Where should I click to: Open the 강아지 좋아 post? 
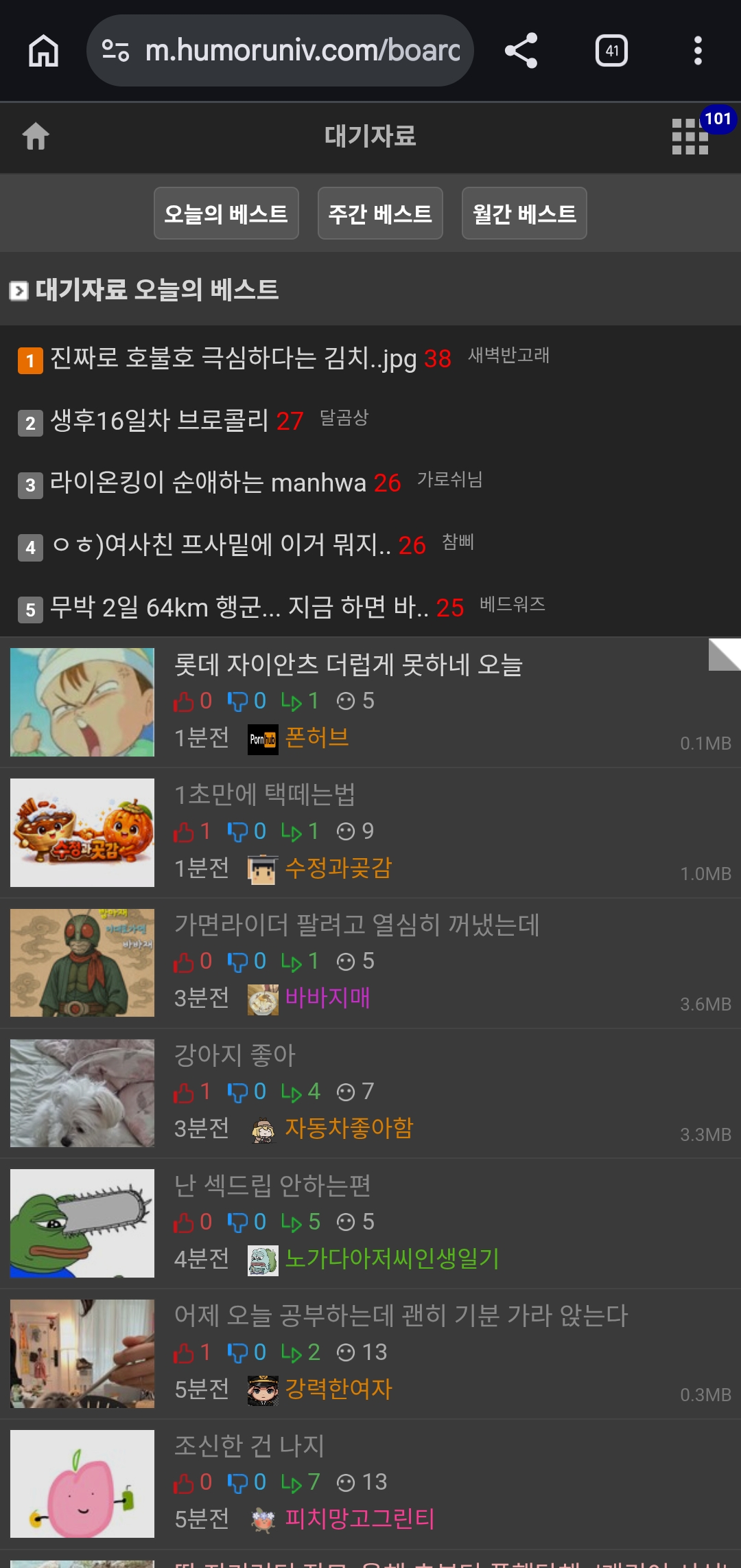tap(235, 1056)
